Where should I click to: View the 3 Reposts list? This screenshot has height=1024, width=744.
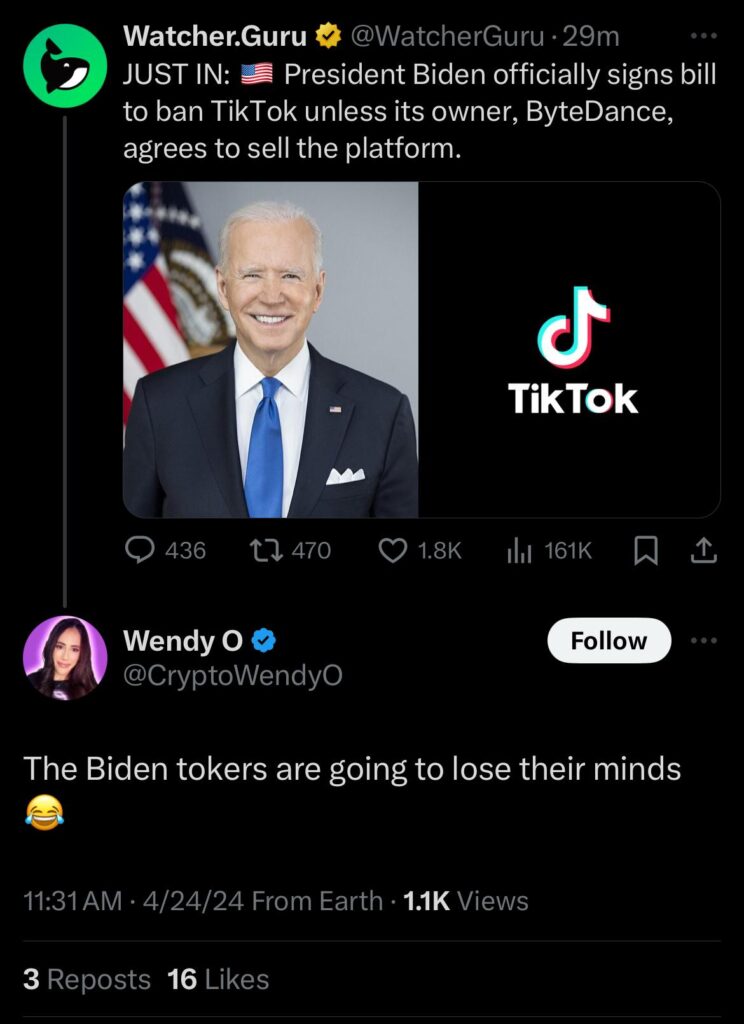87,979
